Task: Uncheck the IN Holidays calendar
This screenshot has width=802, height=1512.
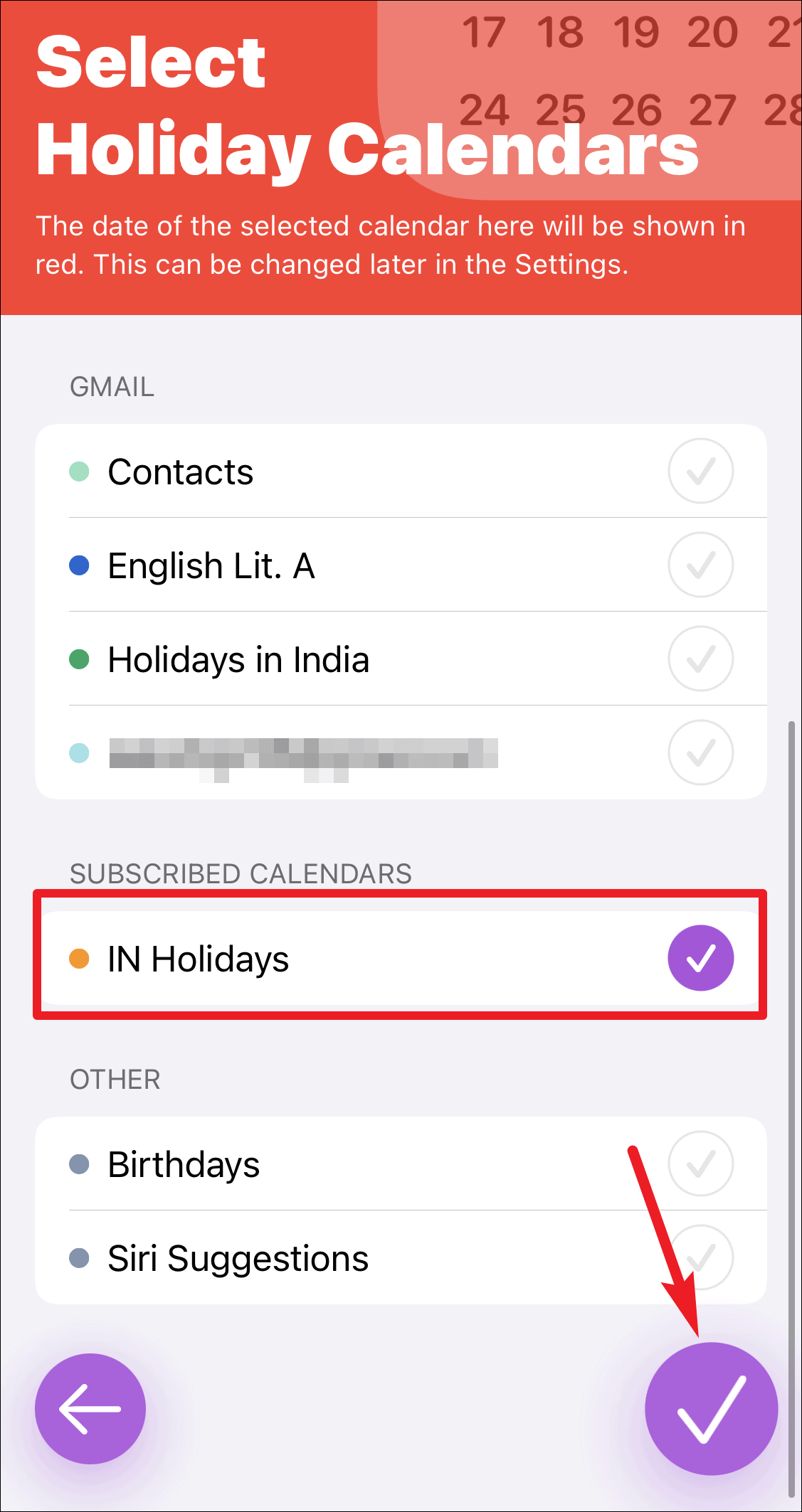Action: (x=700, y=958)
